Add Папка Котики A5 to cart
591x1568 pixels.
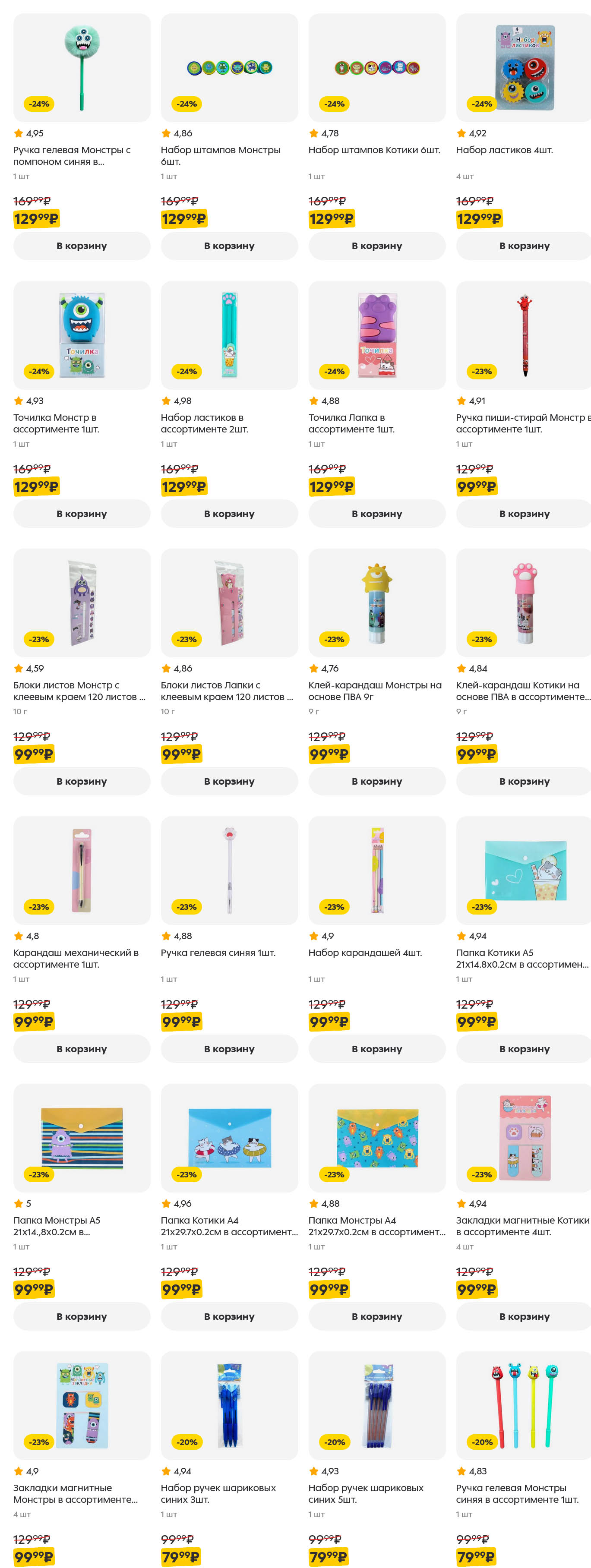coord(524,1049)
